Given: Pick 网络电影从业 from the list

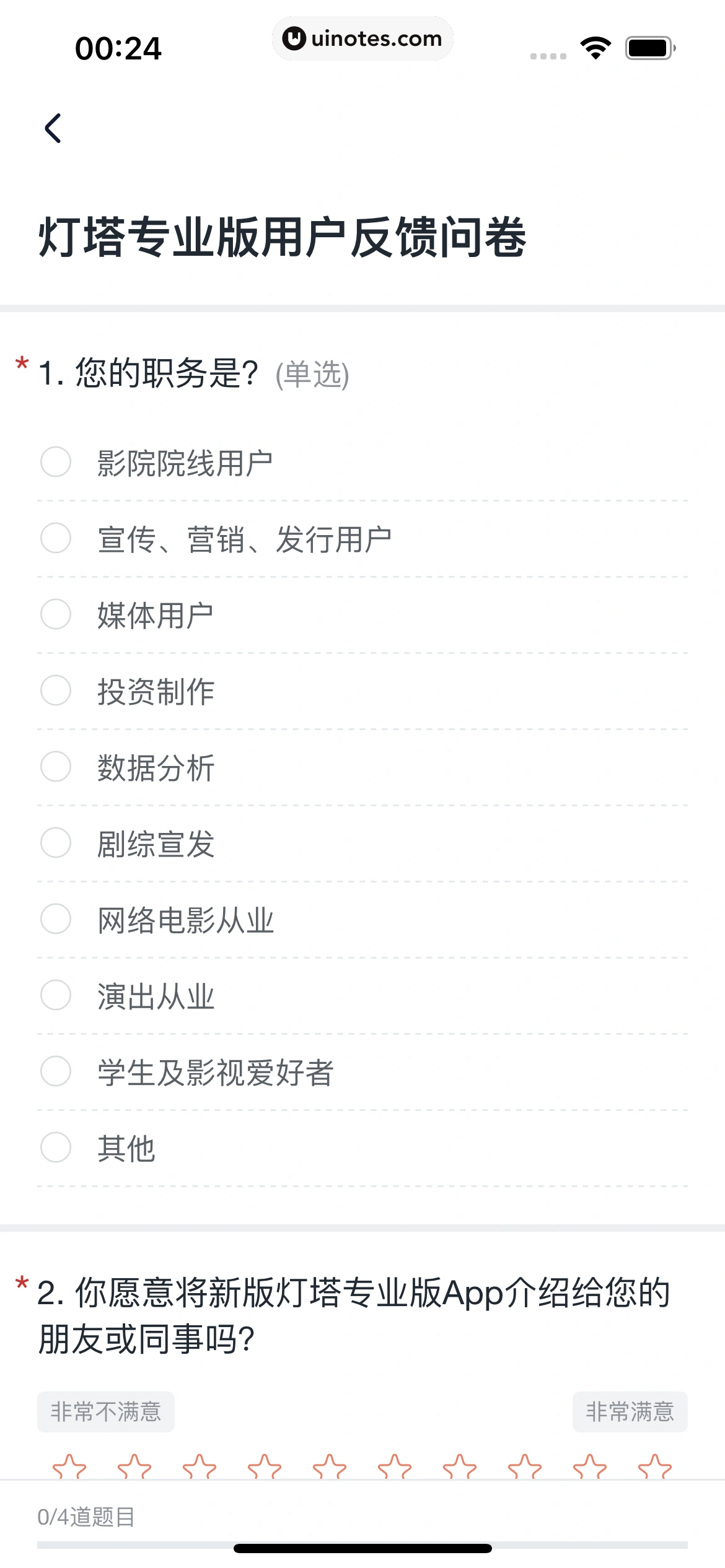Looking at the screenshot, I should [56, 919].
